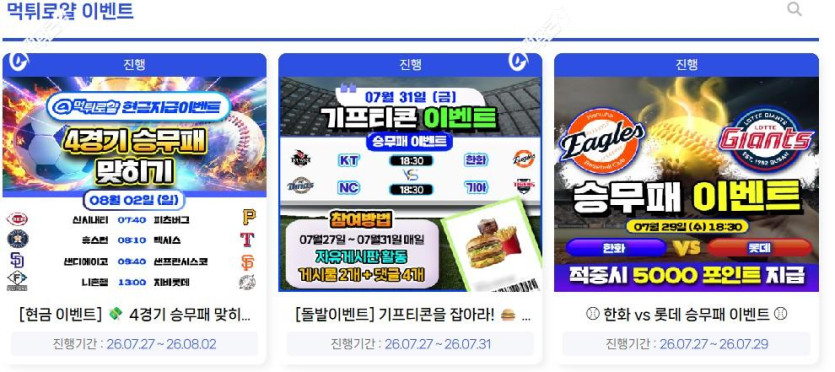The height and width of the screenshot is (372, 835).
Task: Open the search magnifier icon
Action: (x=794, y=10)
